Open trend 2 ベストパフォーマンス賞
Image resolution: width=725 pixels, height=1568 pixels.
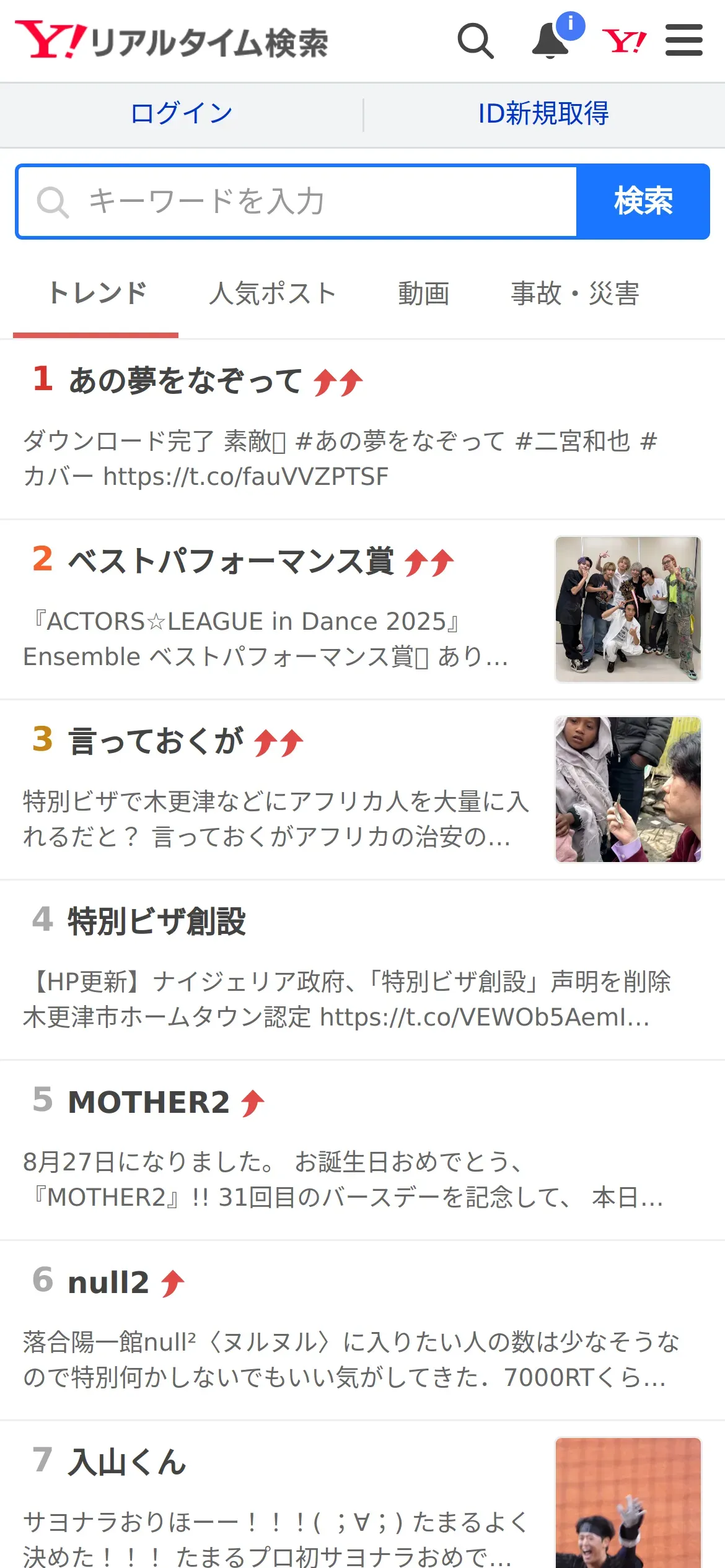coord(362,610)
